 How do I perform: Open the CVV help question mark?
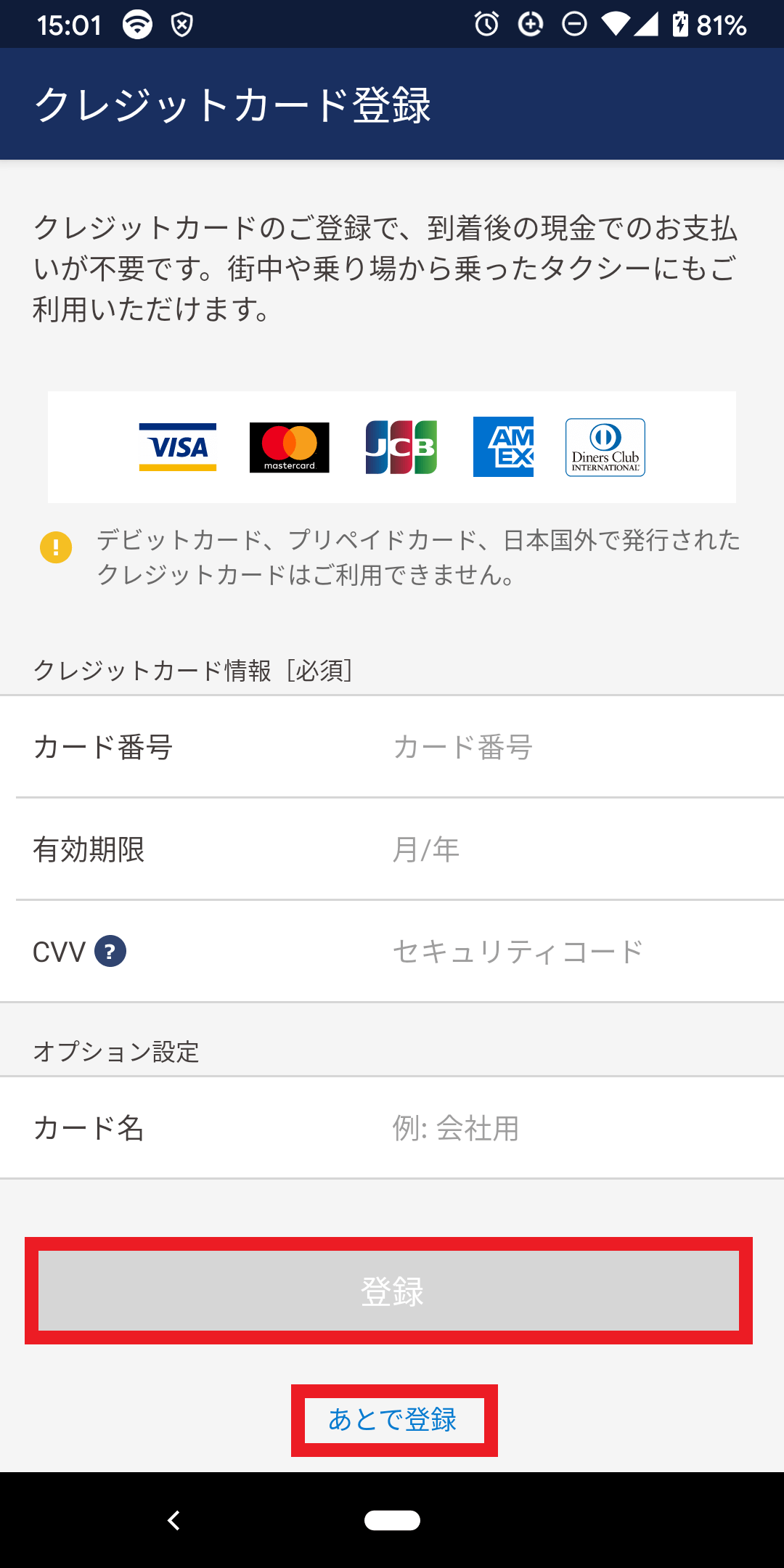pos(110,952)
